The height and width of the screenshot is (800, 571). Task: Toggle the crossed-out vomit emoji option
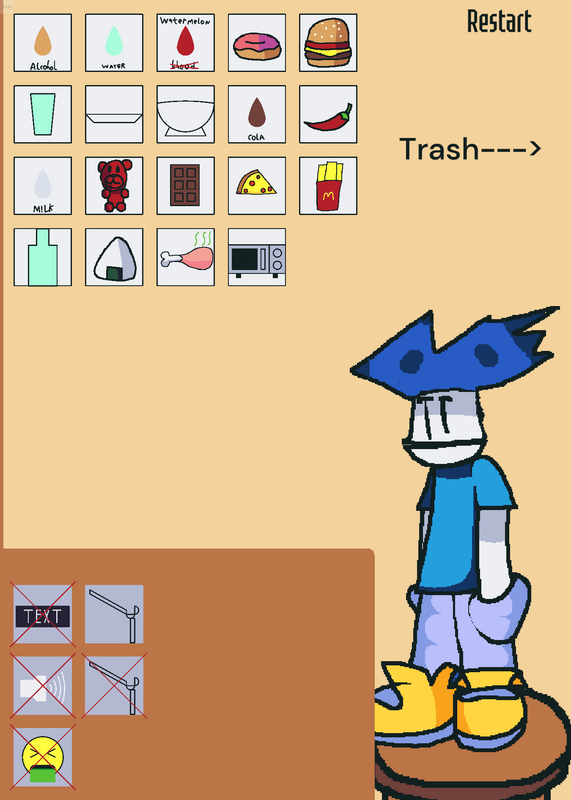[43, 757]
